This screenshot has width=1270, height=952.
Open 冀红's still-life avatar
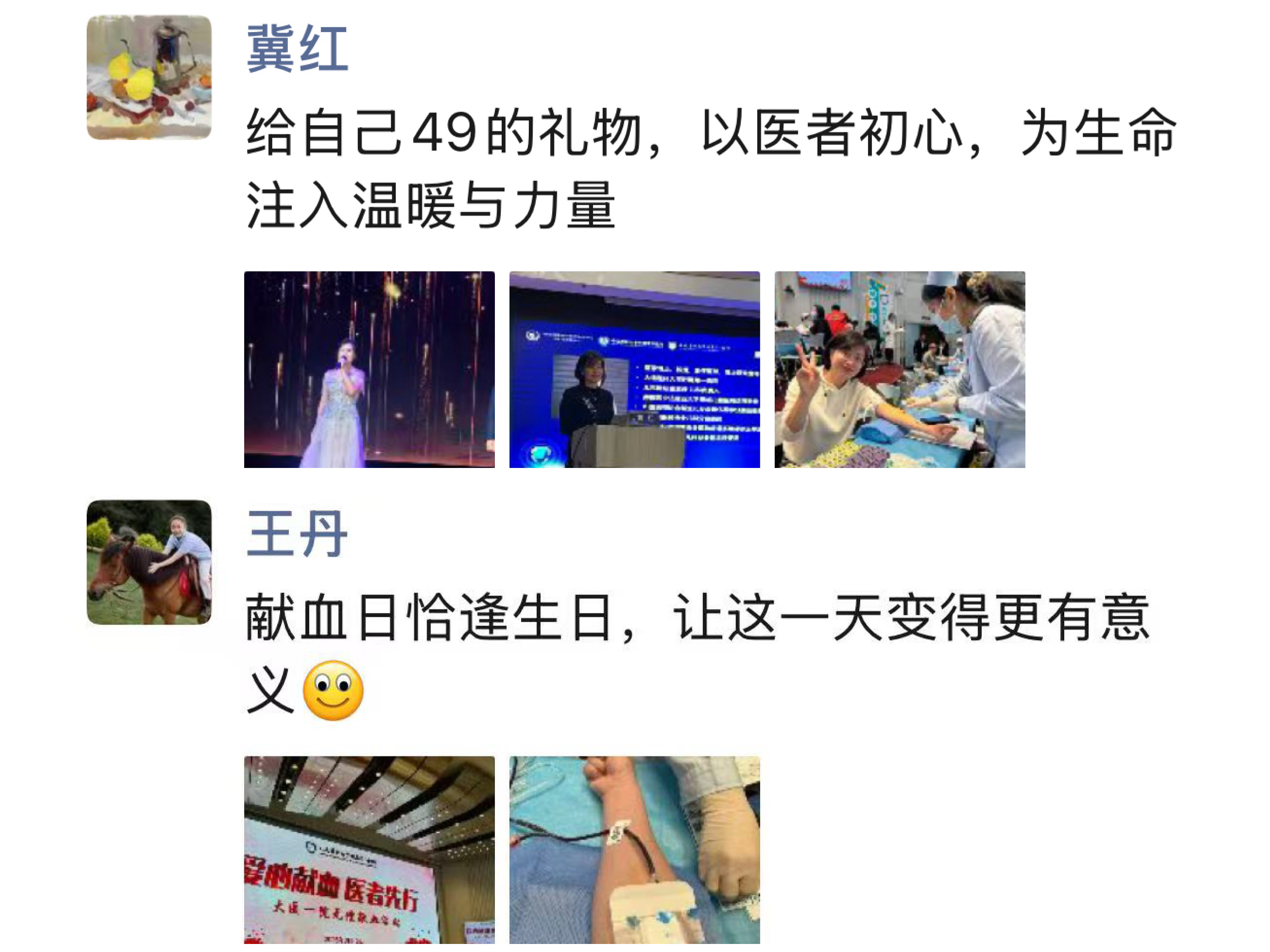click(149, 77)
